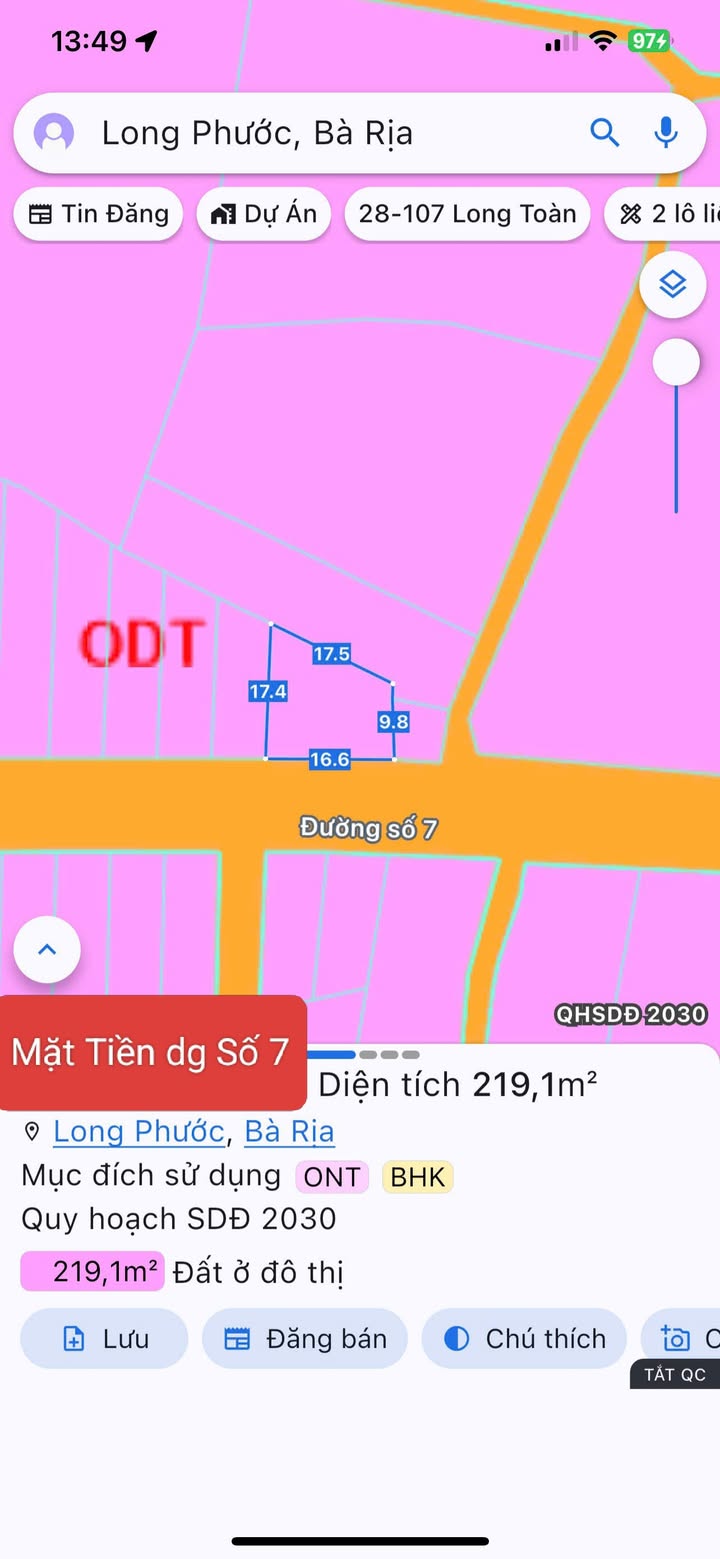
Task: Select the Dự Án chip
Action: coord(264,214)
